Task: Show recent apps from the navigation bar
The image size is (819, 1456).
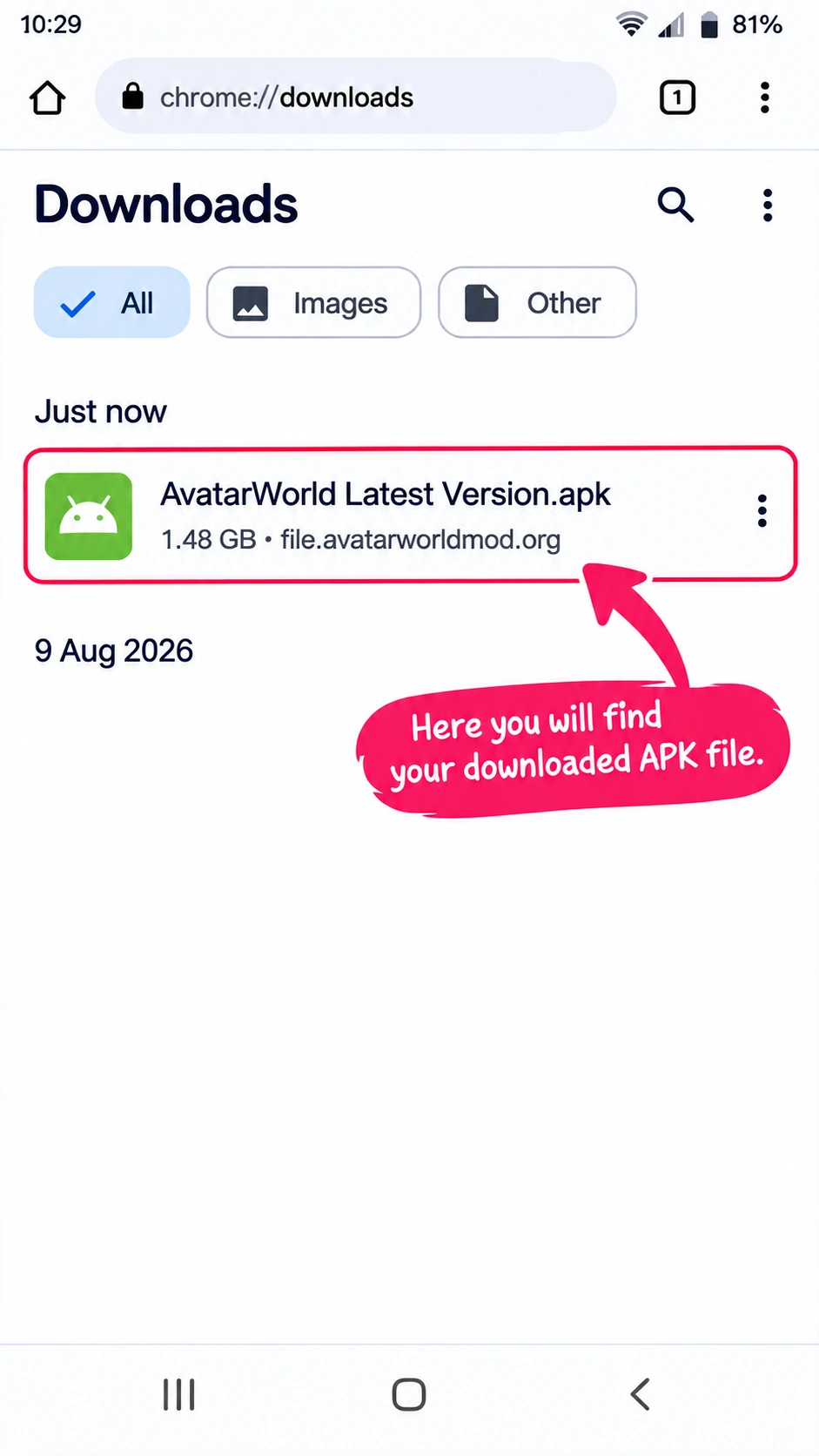Action: [x=179, y=1394]
